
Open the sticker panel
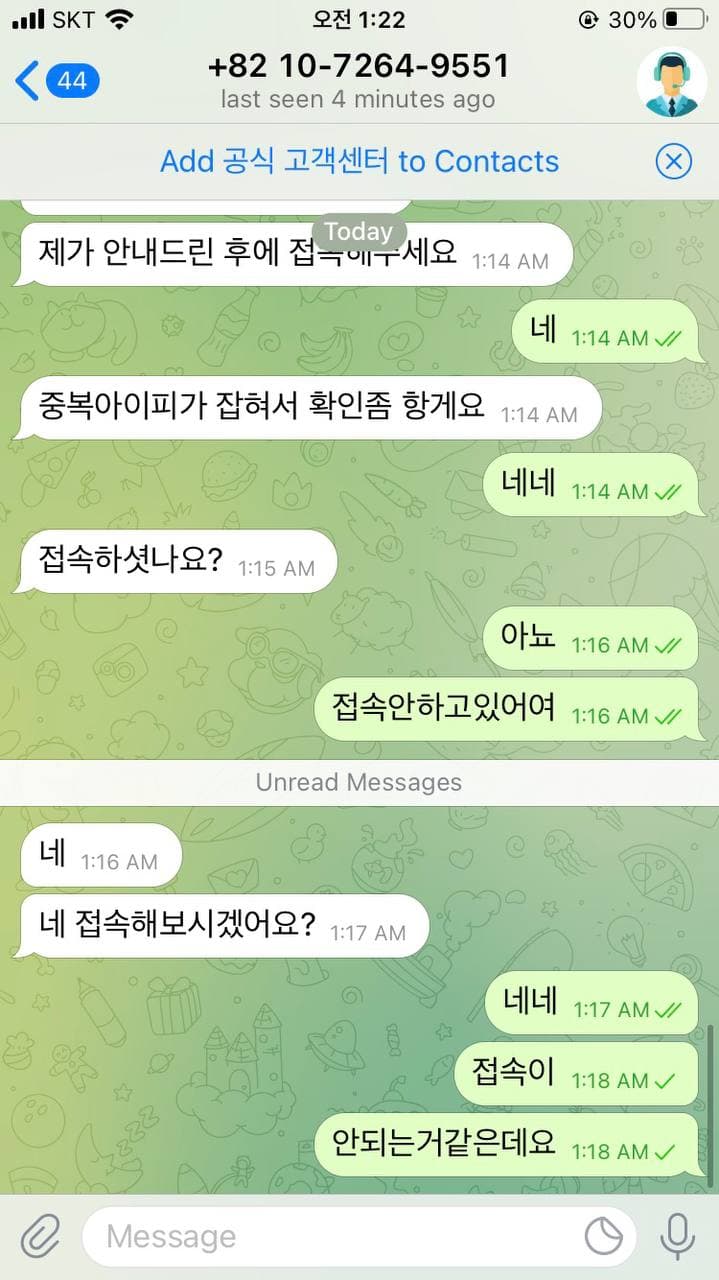(x=603, y=1237)
